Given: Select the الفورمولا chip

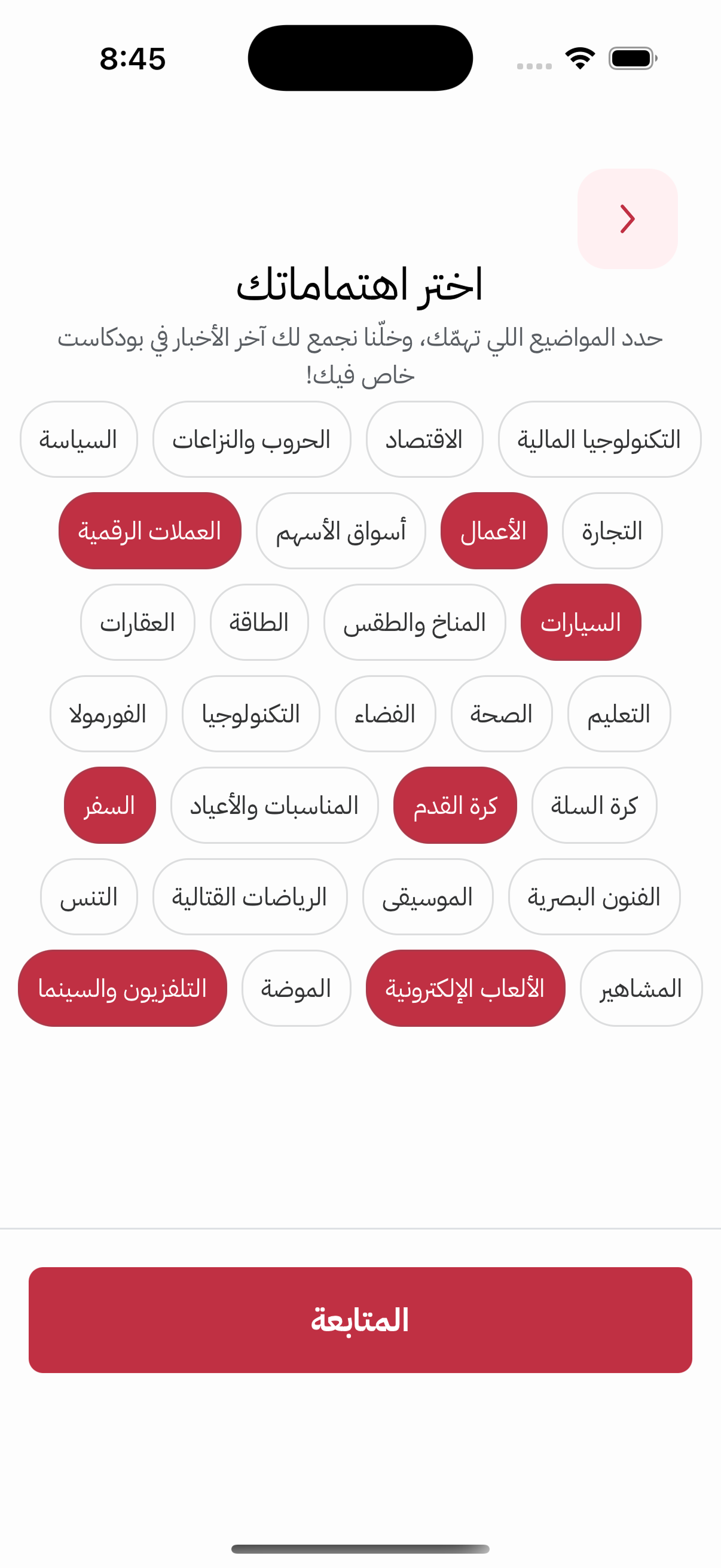Looking at the screenshot, I should pos(108,713).
